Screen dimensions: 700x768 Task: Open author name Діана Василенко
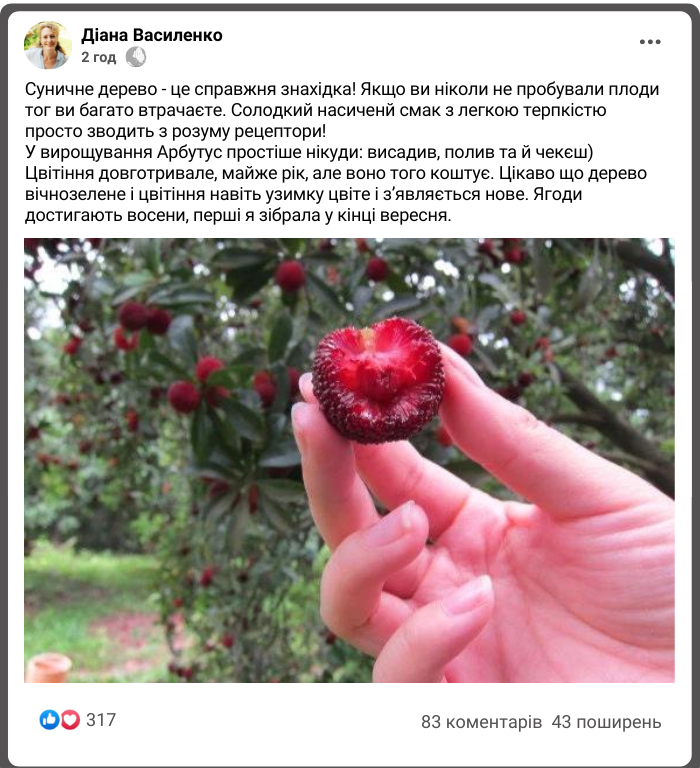point(152,35)
